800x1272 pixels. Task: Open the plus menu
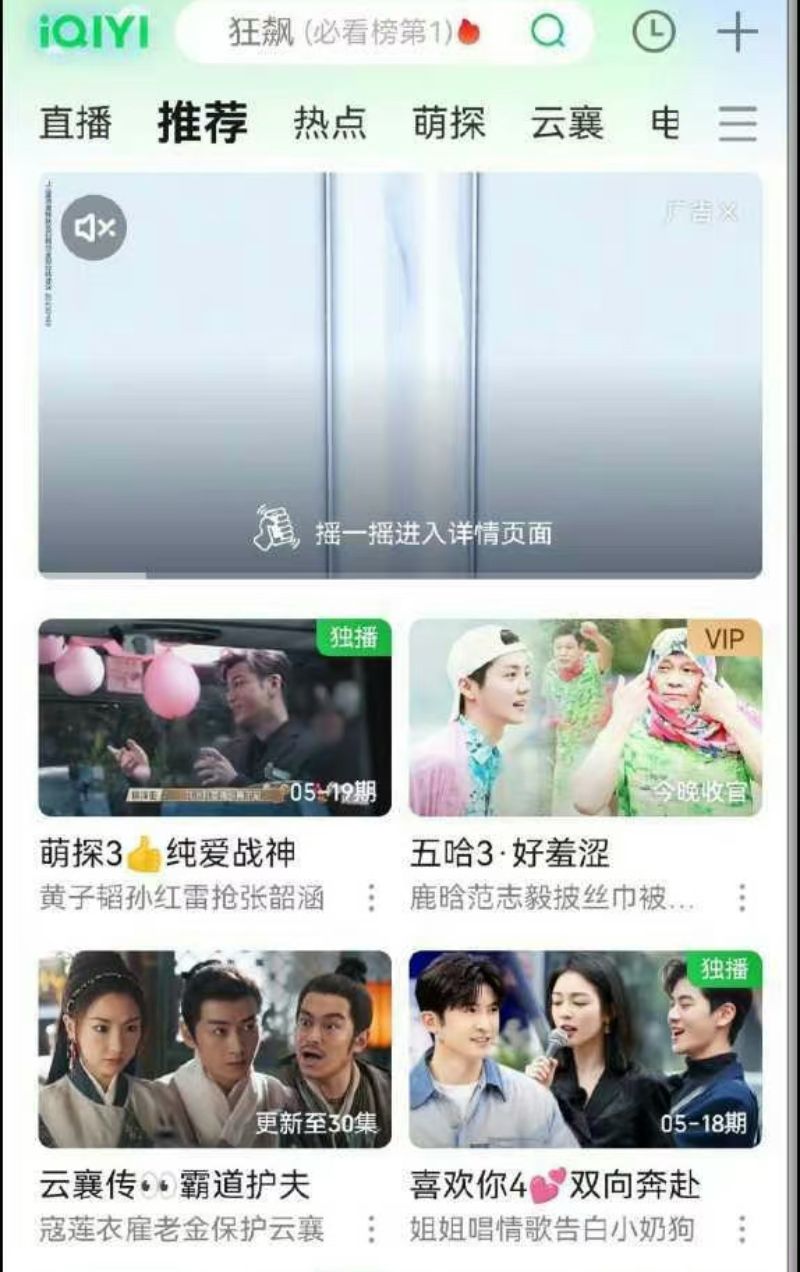click(x=737, y=33)
